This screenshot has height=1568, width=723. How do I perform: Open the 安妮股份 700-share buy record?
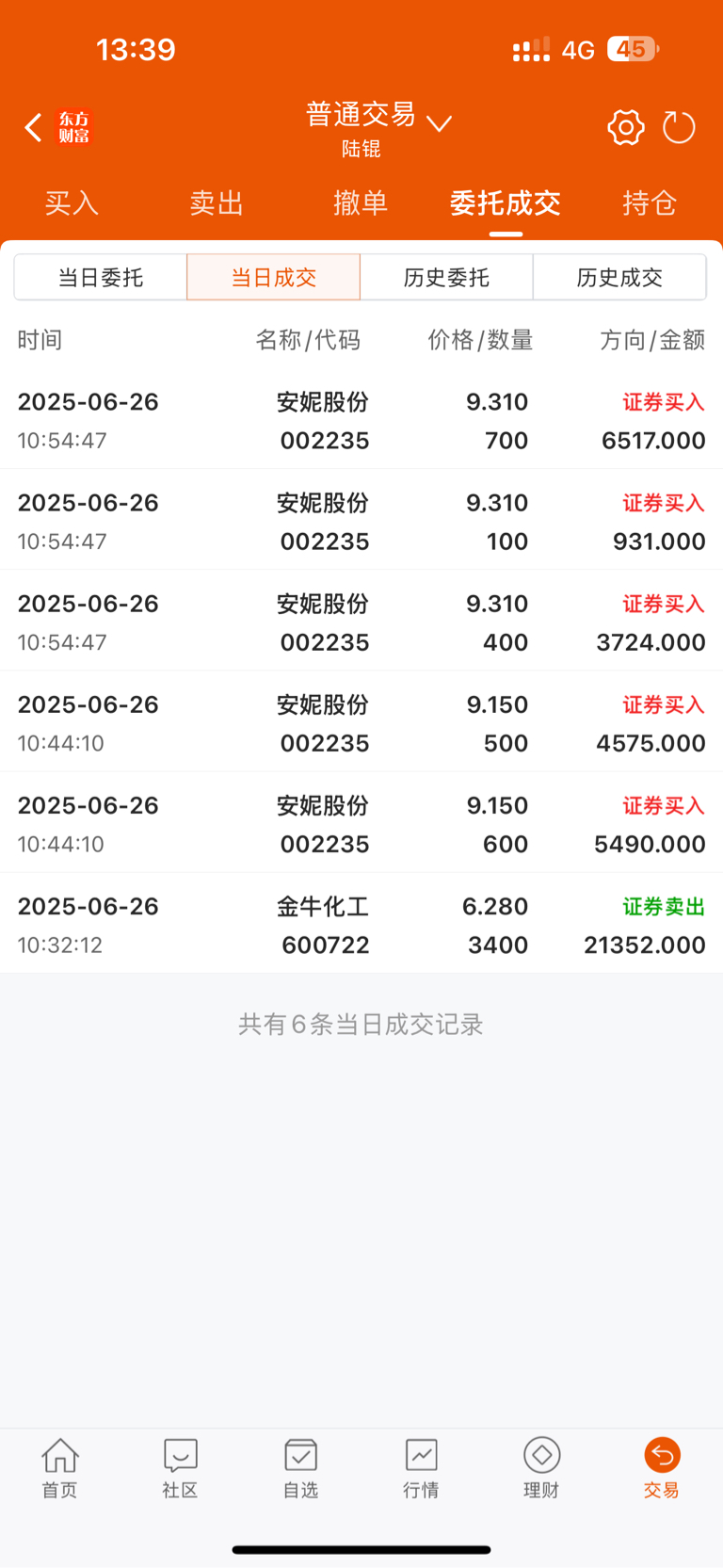pyautogui.click(x=361, y=421)
